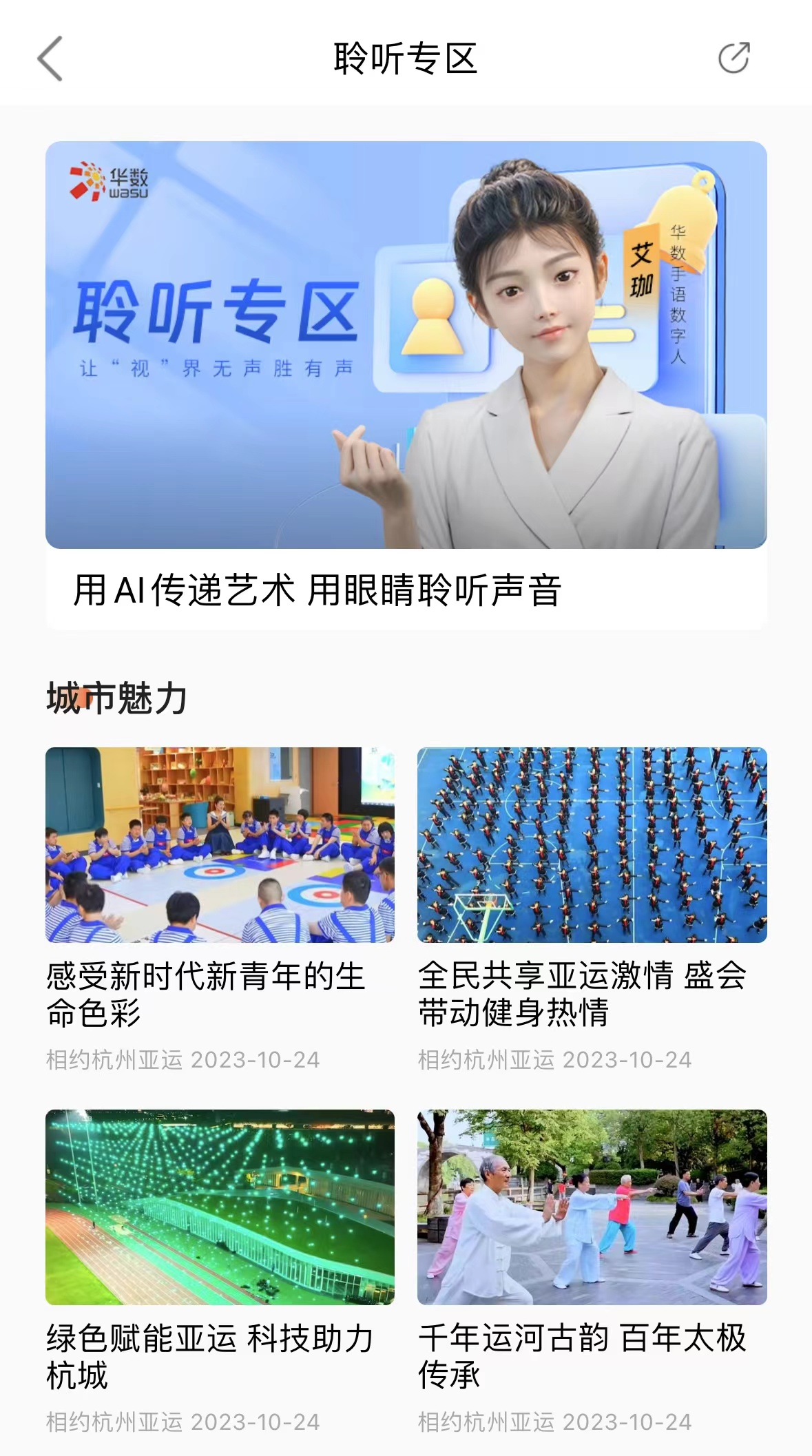The height and width of the screenshot is (1456, 812).
Task: Go back using the top-left arrow
Action: click(x=50, y=59)
